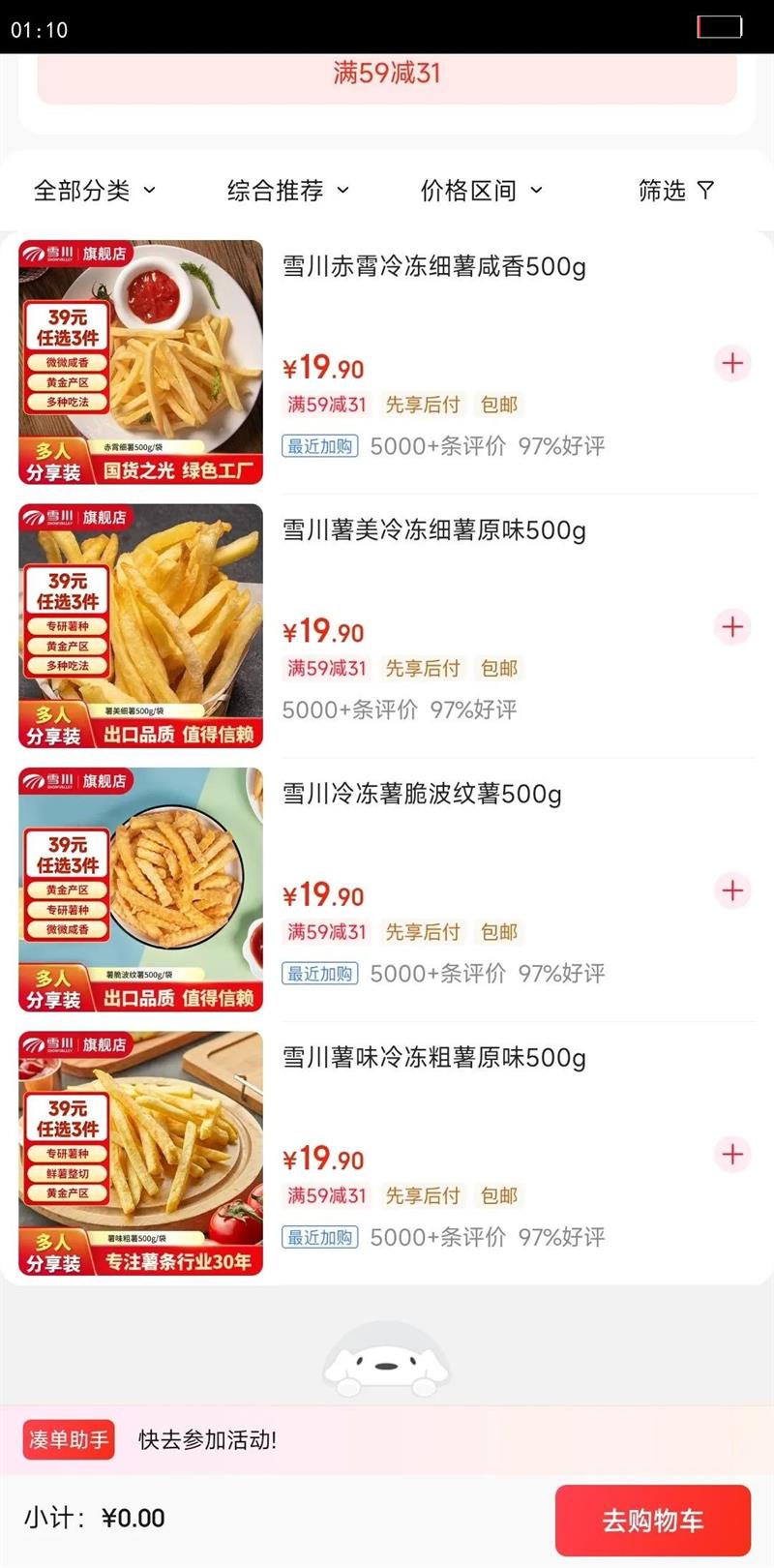Open the 综合推荐 sort dropdown
774x1568 pixels.
pos(287,191)
